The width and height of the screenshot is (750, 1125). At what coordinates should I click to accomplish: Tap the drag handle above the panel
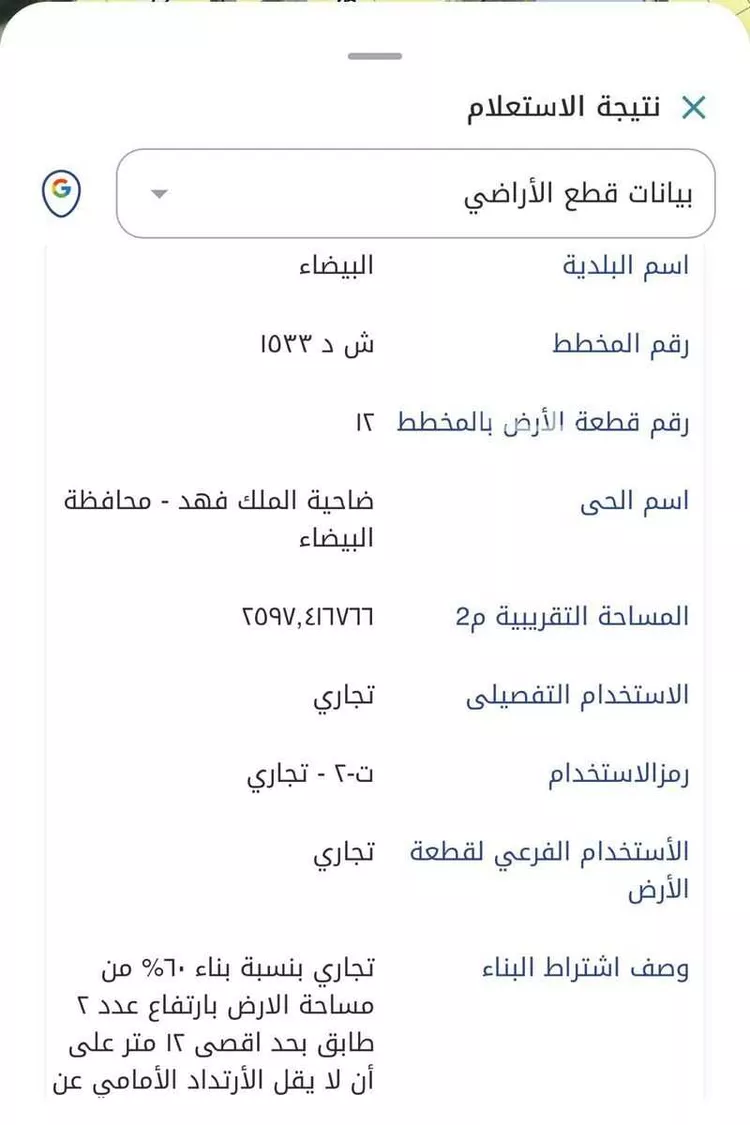click(x=375, y=55)
